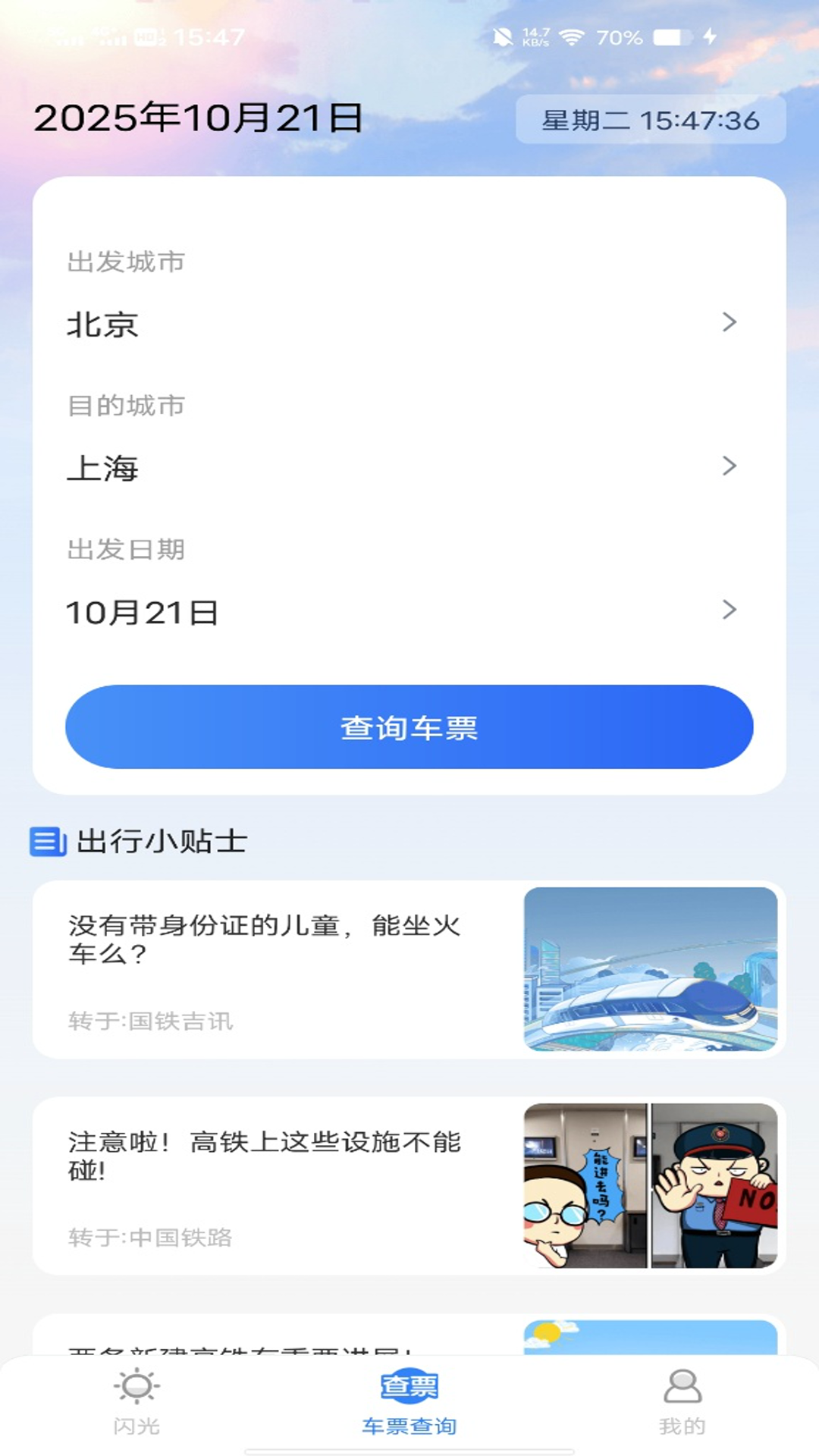Tap the 70% battery level display
This screenshot has width=819, height=1456.
tap(620, 35)
